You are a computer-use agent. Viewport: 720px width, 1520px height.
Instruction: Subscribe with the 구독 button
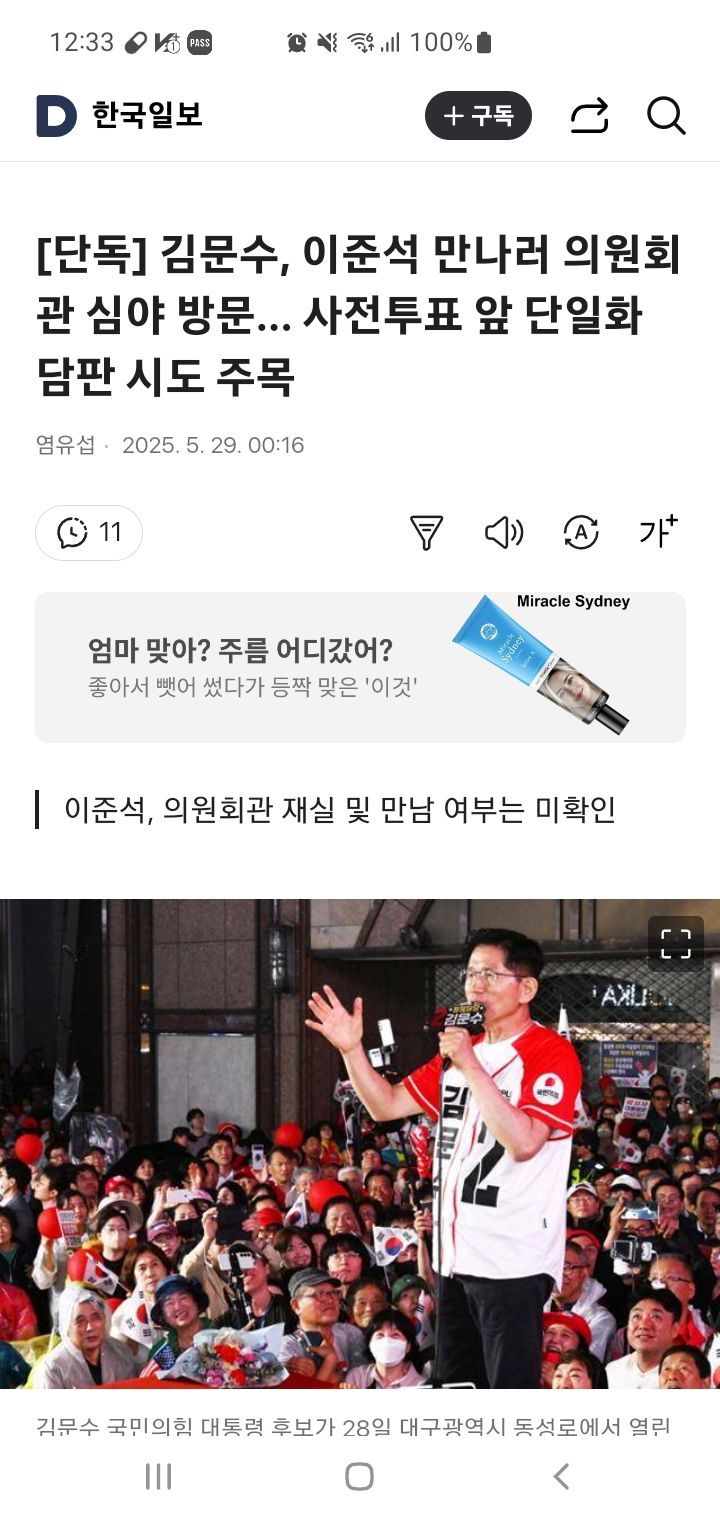[478, 116]
